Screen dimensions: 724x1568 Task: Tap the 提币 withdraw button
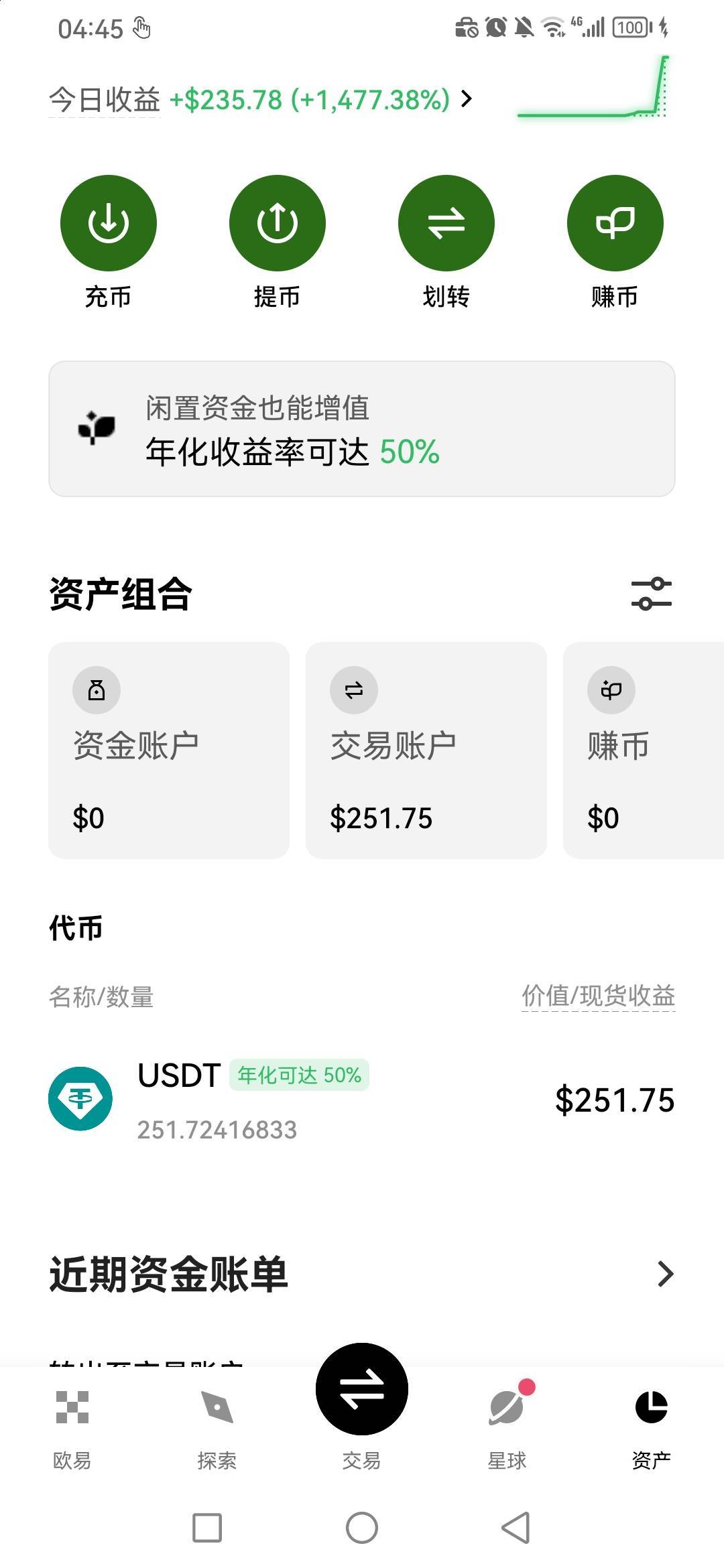pyautogui.click(x=278, y=224)
